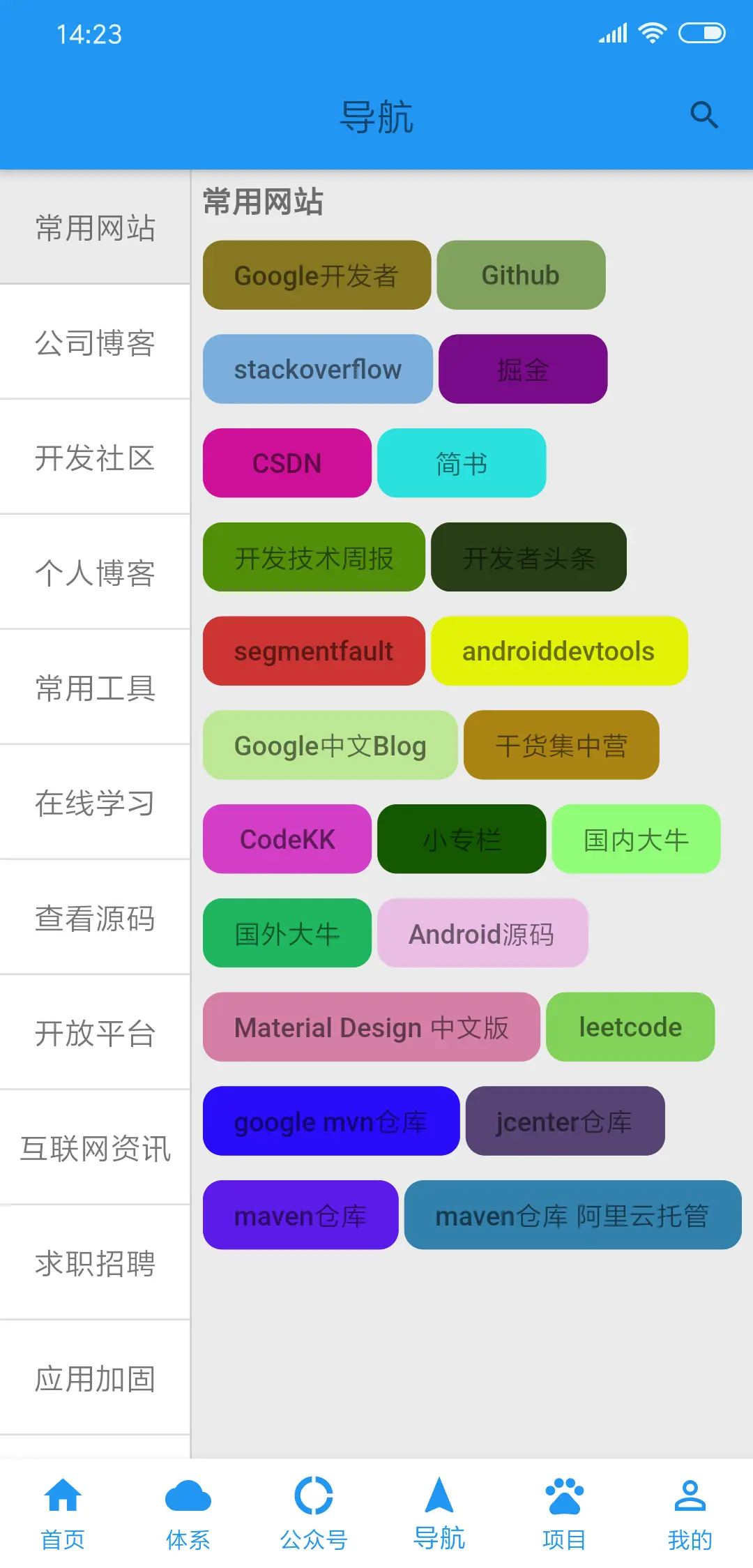Tap the Github chip
753x1568 pixels.
pos(521,276)
